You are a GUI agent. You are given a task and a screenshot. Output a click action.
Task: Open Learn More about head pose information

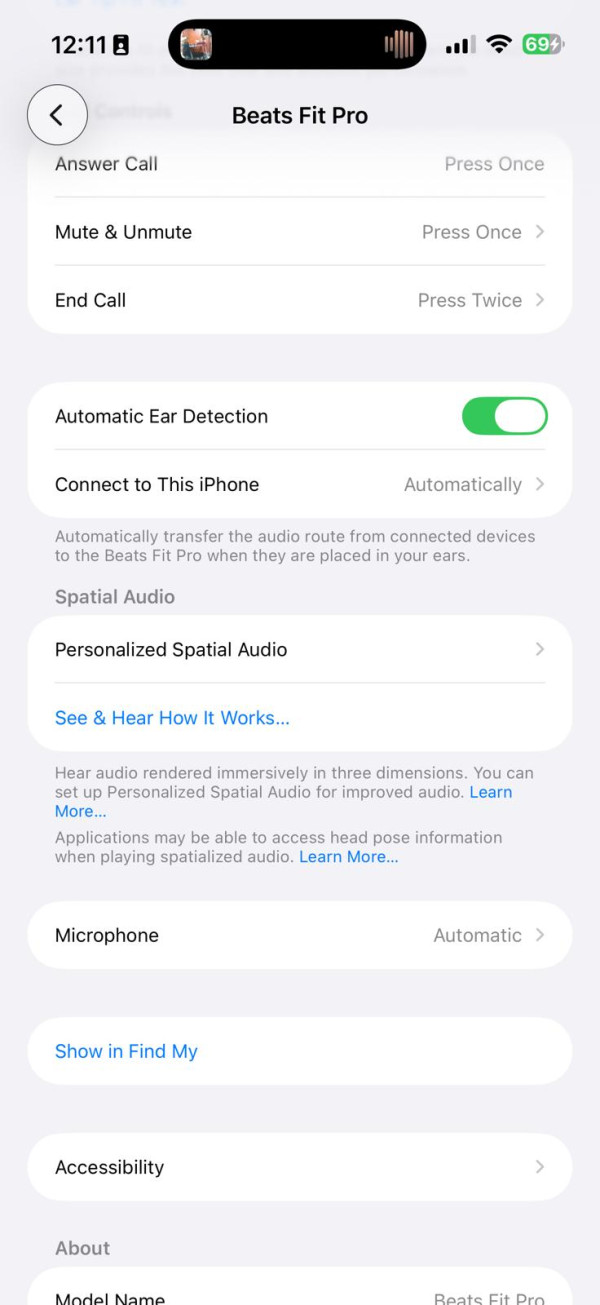point(348,857)
